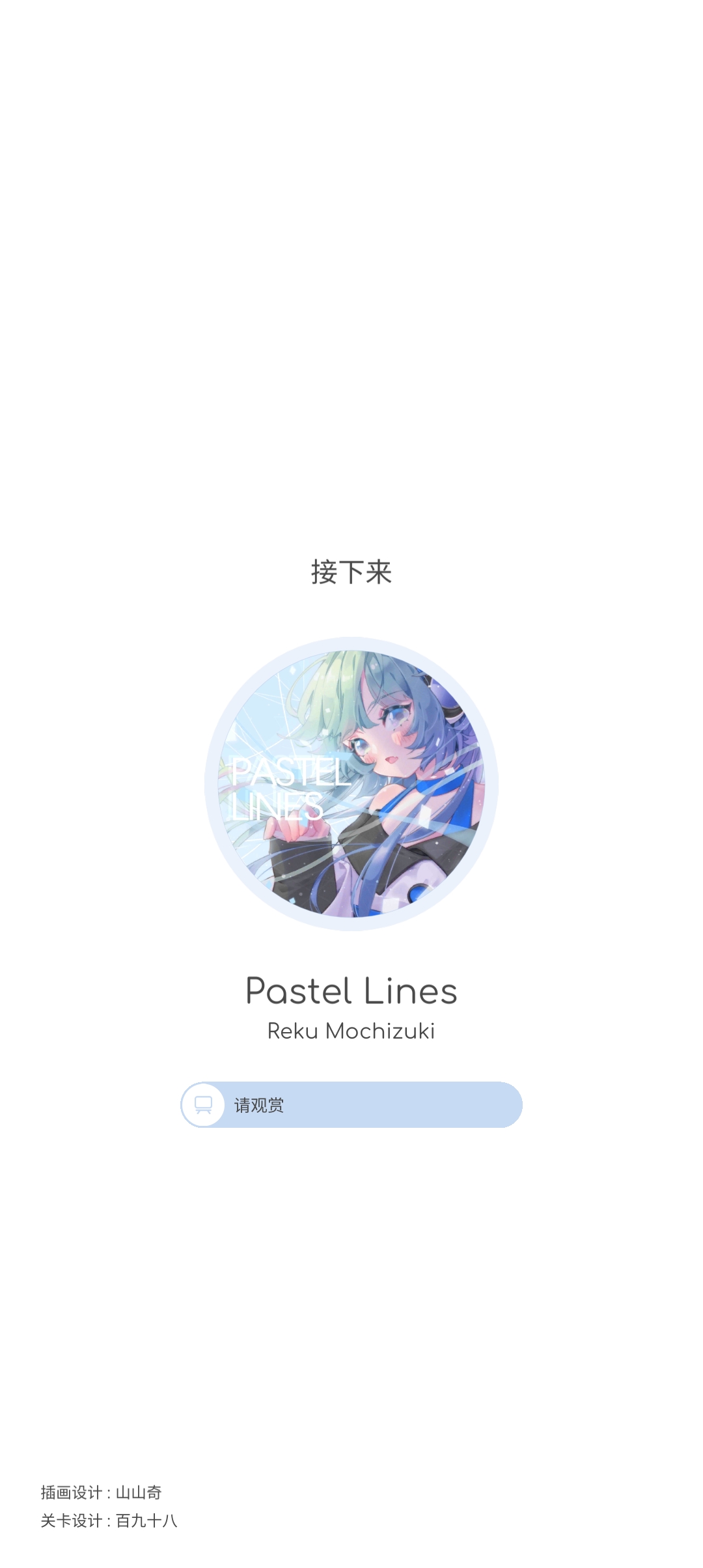Tap the 请观赏 pill button
The image size is (703, 1568).
(351, 1105)
